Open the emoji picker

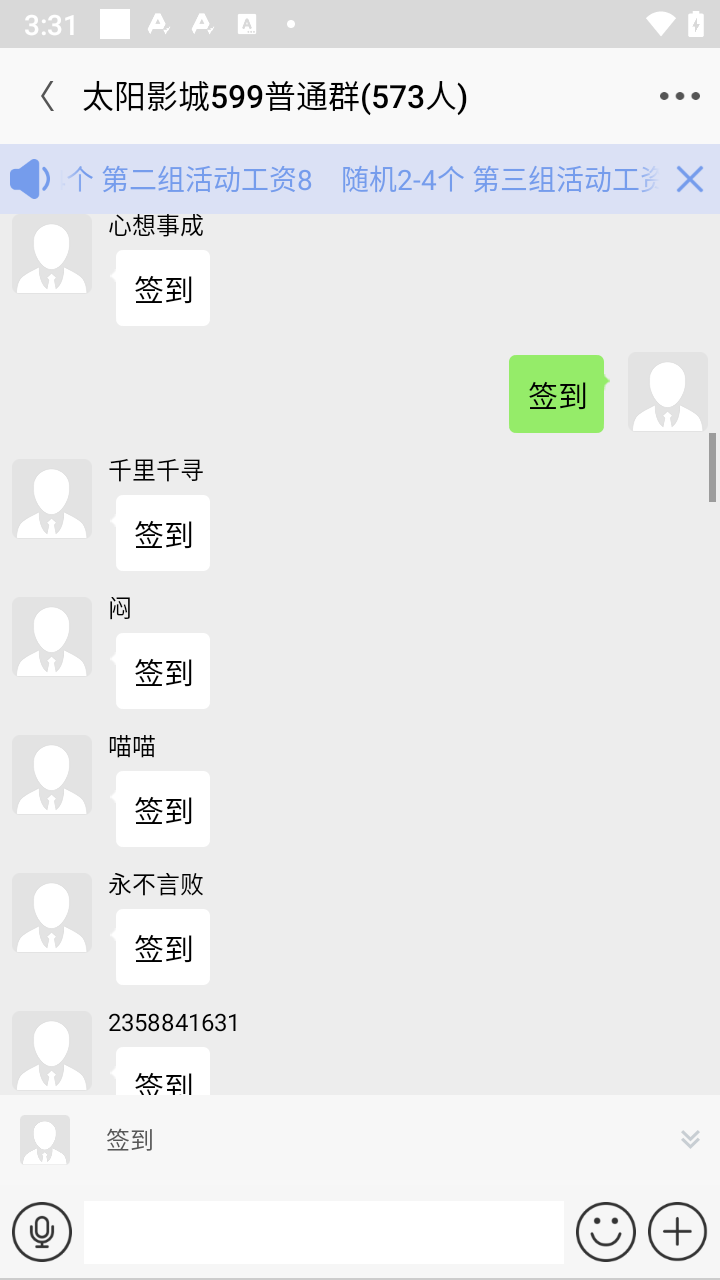(606, 1231)
